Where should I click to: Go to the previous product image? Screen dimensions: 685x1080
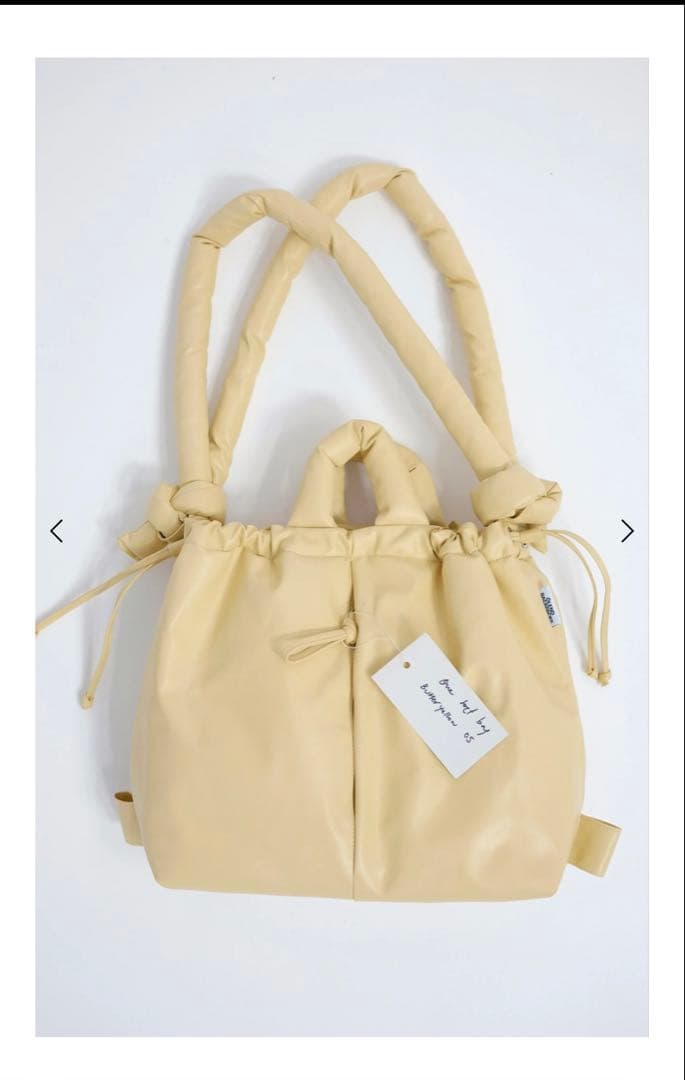[57, 531]
